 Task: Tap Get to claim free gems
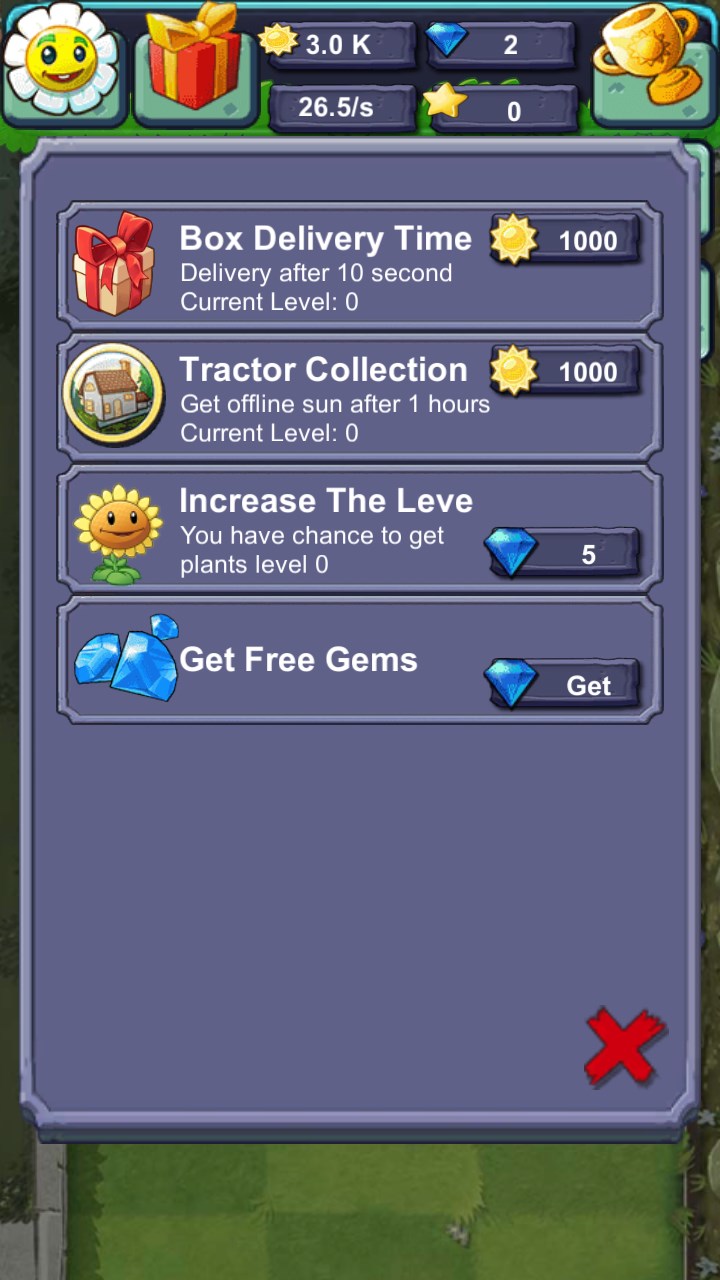click(x=564, y=685)
